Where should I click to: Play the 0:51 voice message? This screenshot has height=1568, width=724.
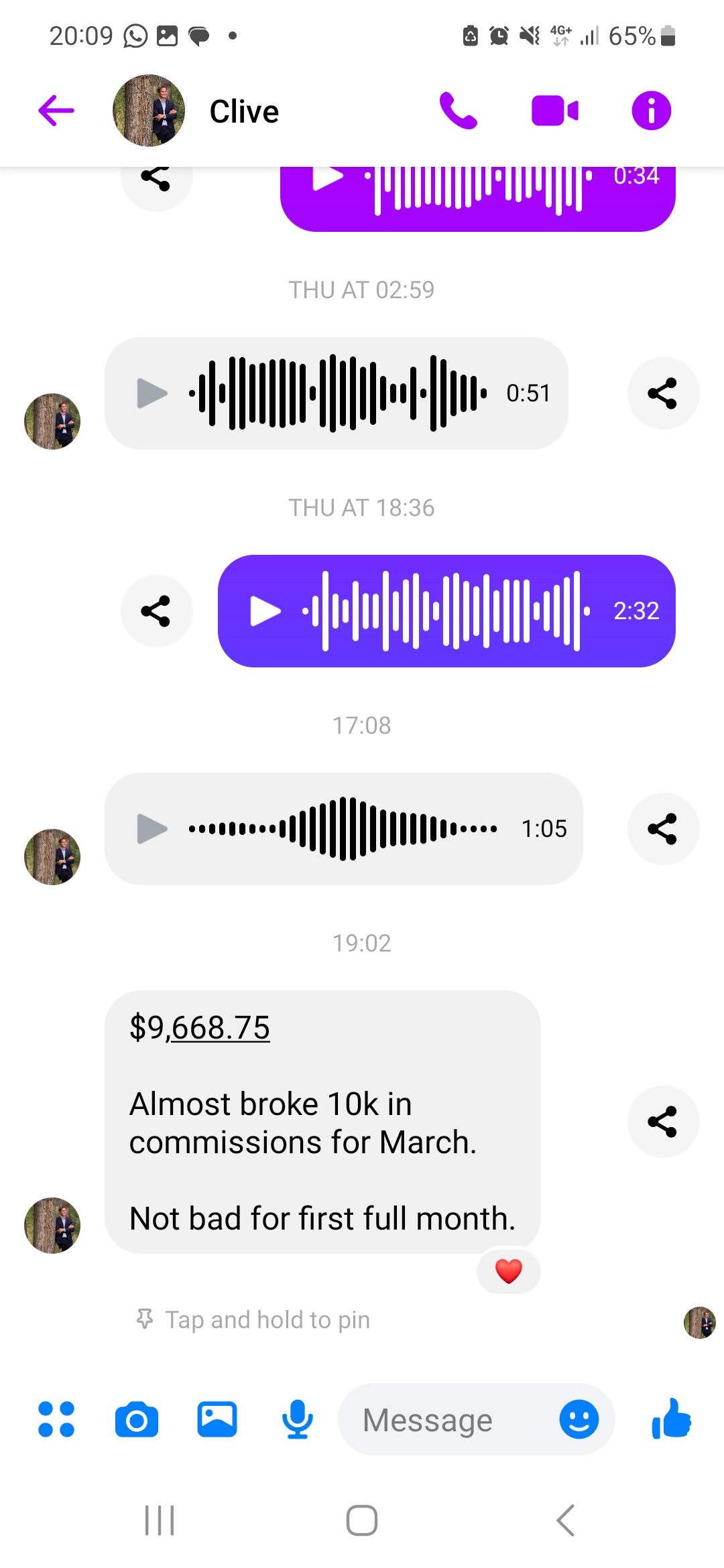point(151,393)
